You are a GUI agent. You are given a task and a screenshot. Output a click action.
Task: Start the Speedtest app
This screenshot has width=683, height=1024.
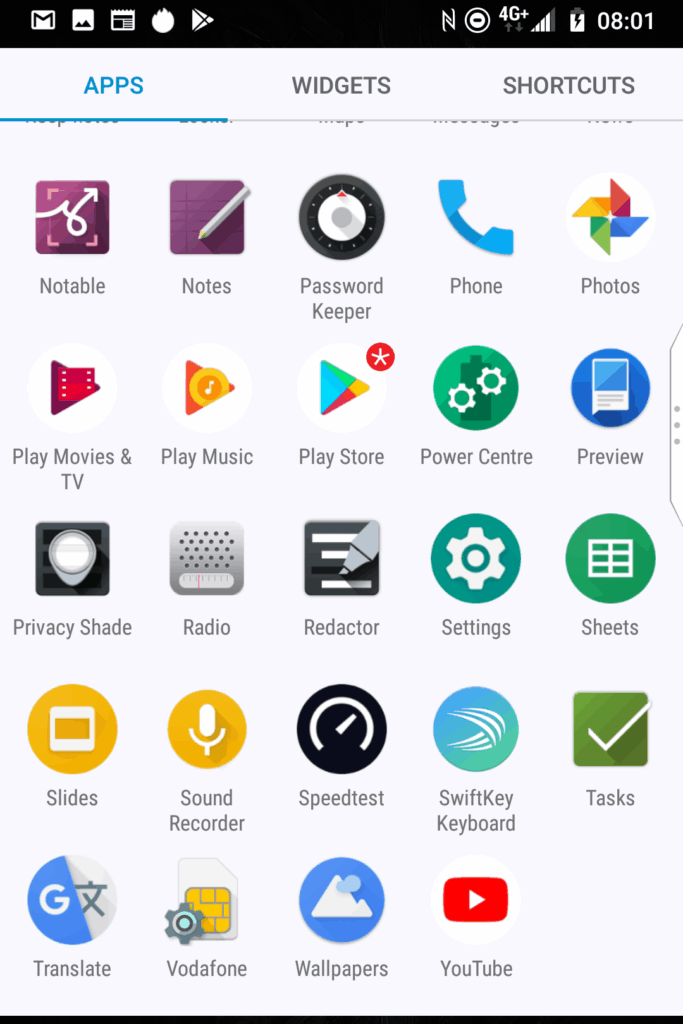coord(341,730)
